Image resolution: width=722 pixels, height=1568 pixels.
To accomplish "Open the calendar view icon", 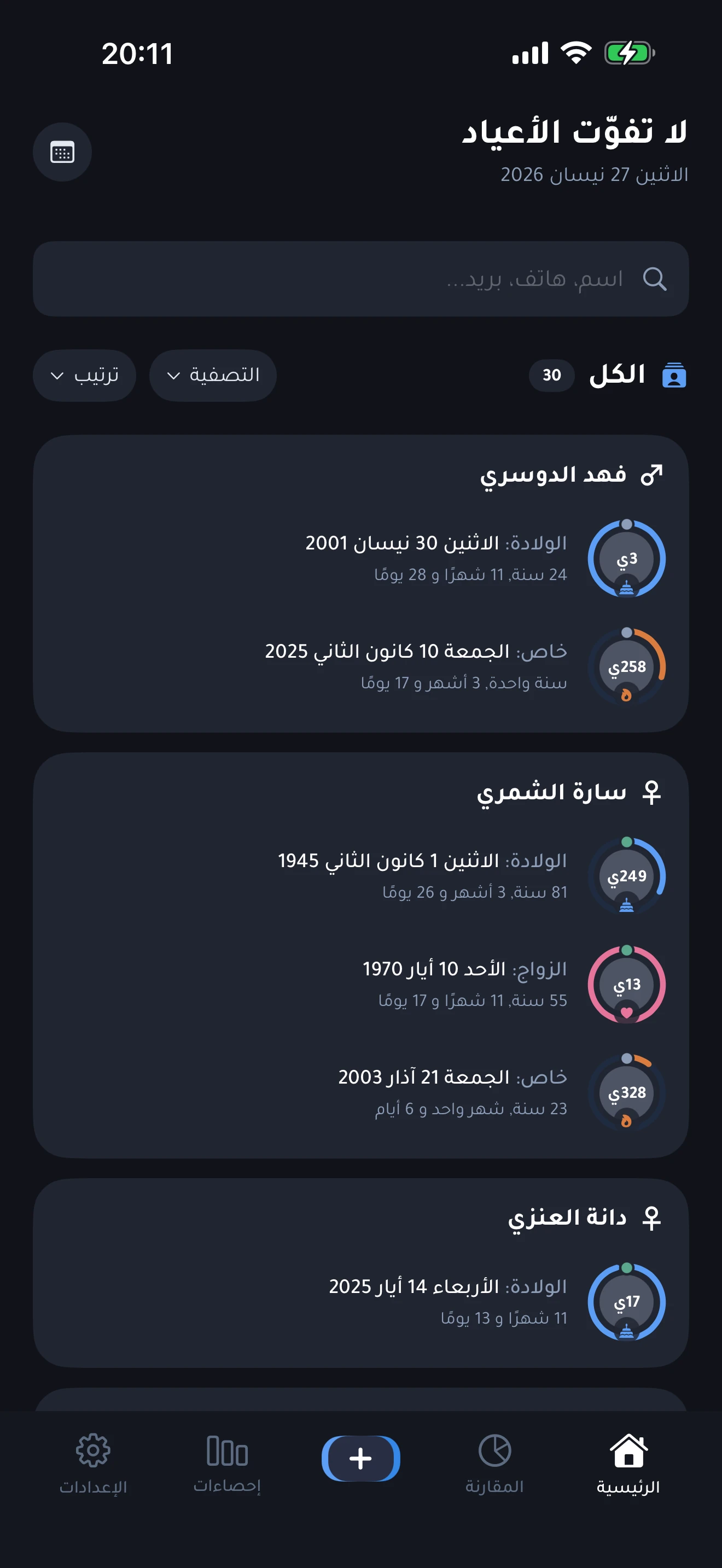I will pos(62,152).
